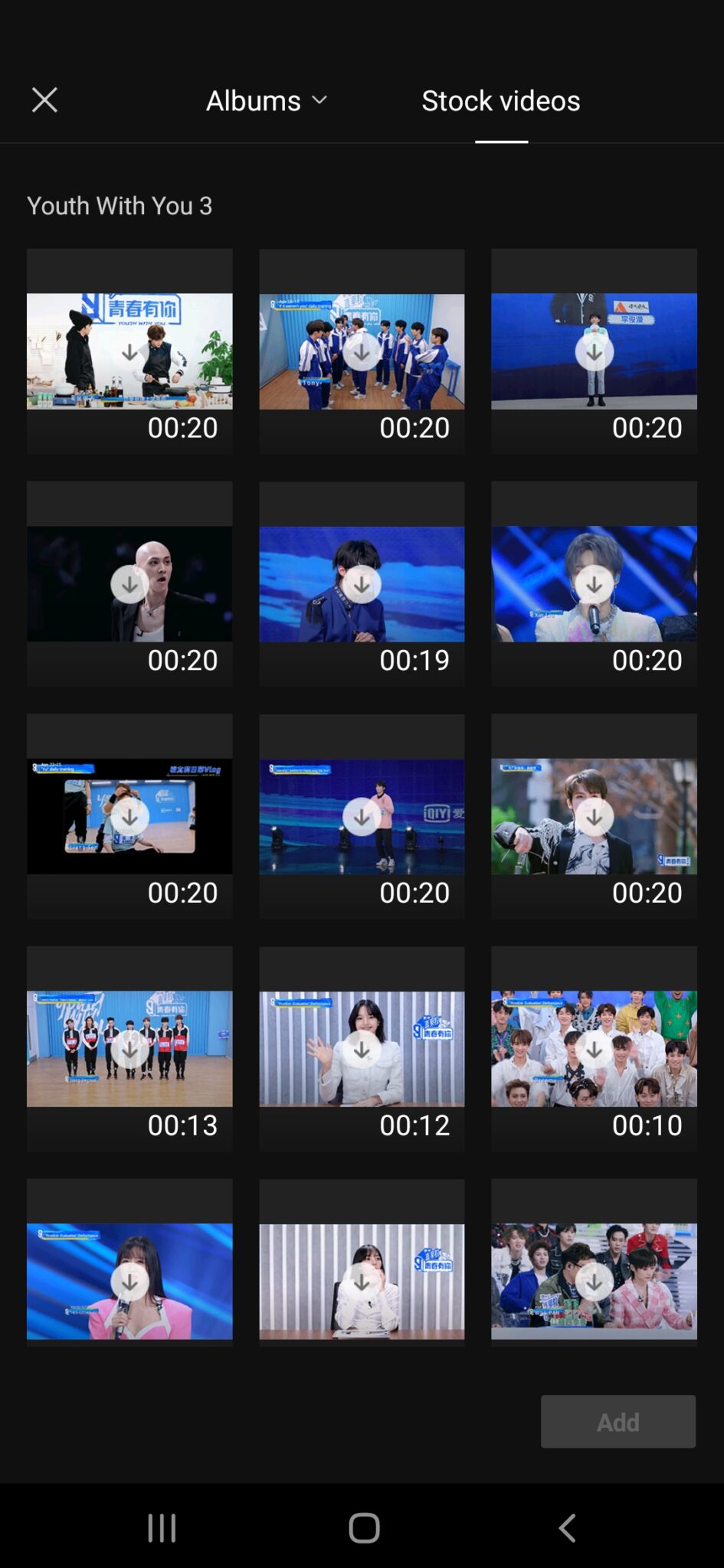Expand the Albums dropdown
The image size is (724, 1568).
[266, 101]
